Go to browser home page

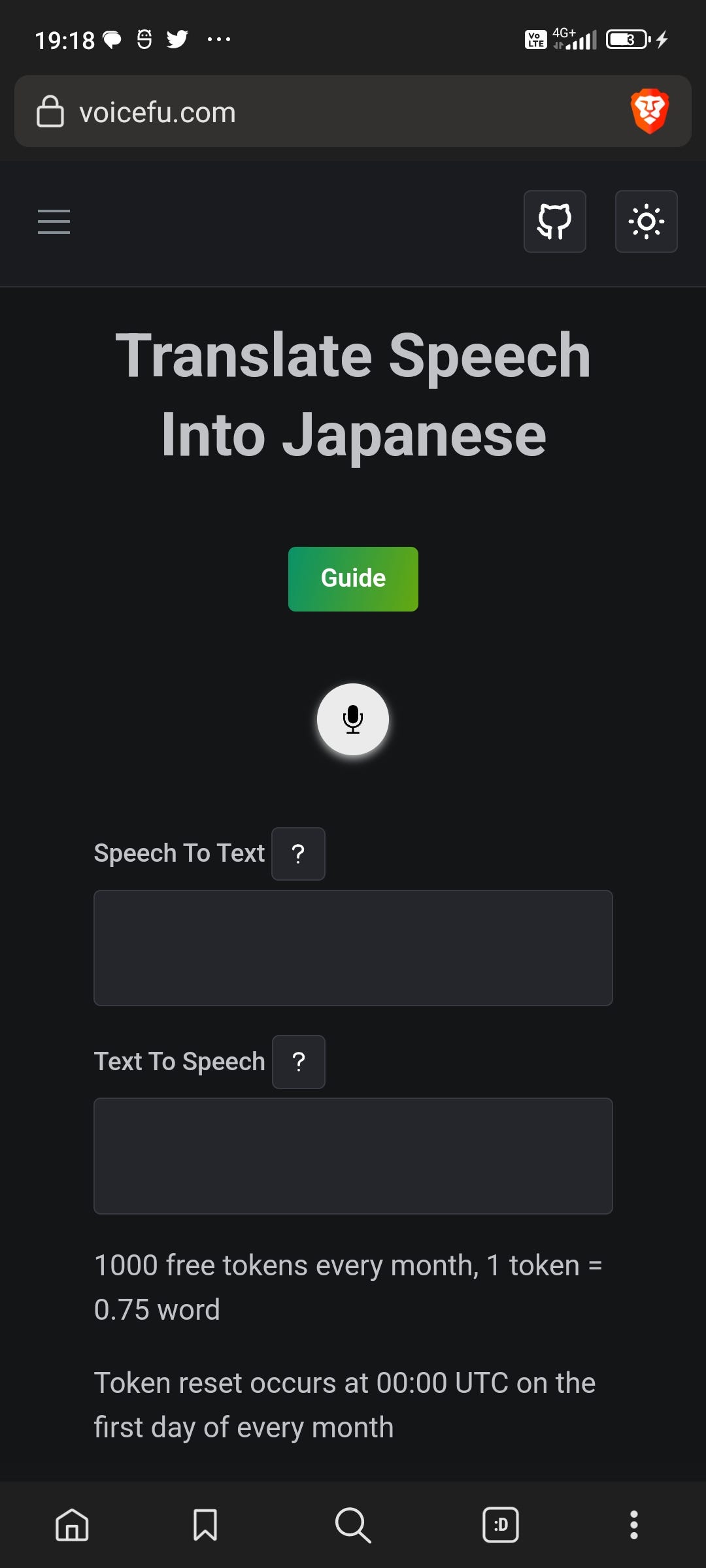click(72, 1526)
